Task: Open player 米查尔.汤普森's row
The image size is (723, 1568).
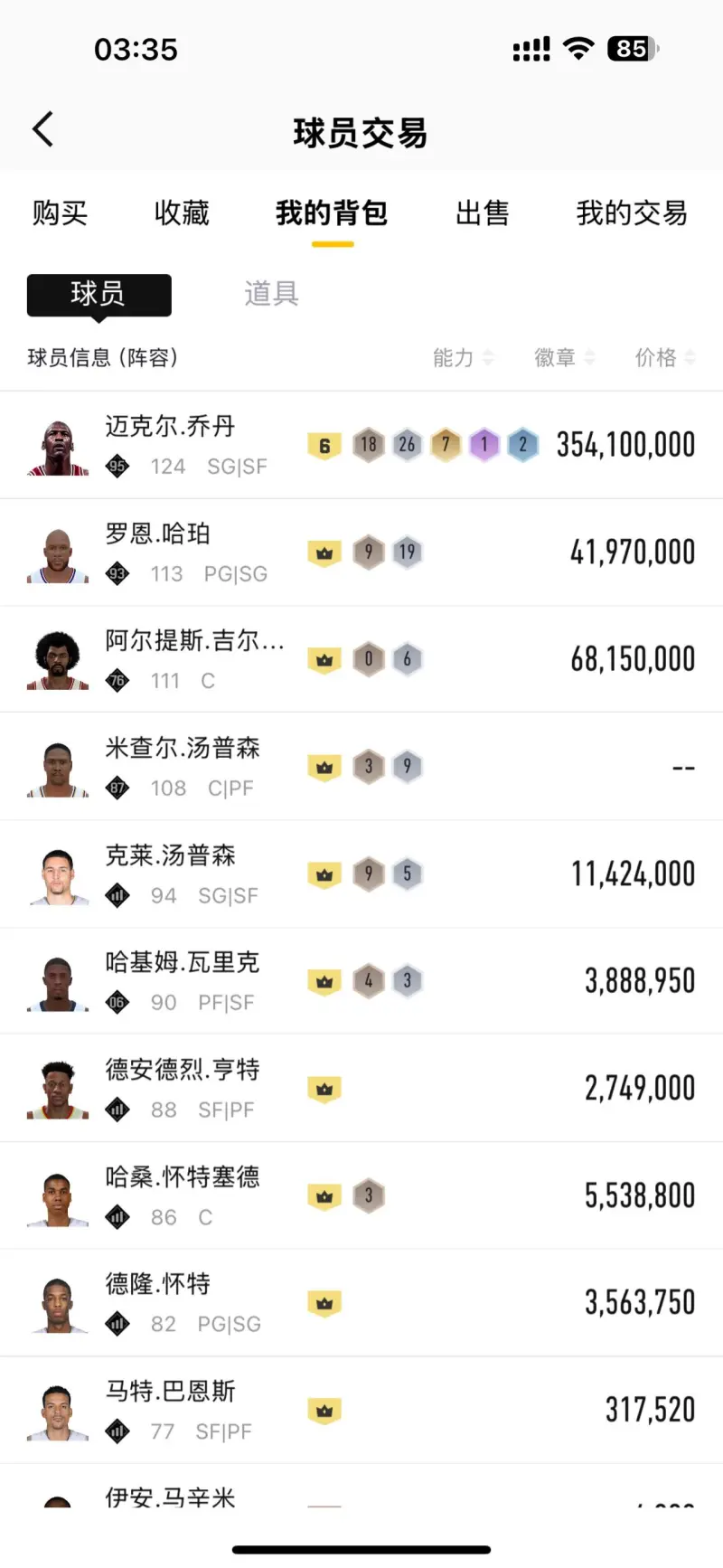Action: pyautogui.click(x=361, y=767)
